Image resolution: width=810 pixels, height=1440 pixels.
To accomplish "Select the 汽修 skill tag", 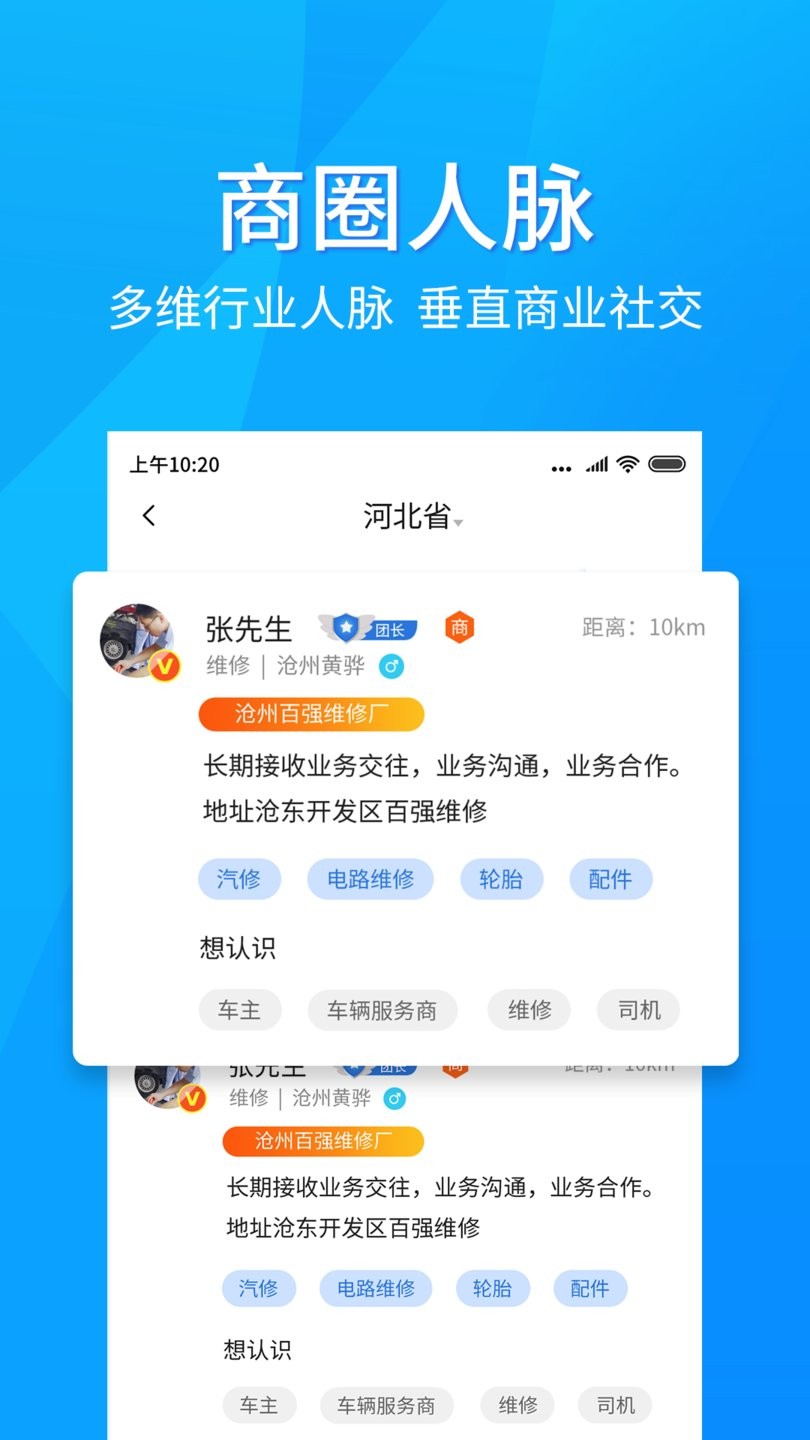I will (x=240, y=879).
